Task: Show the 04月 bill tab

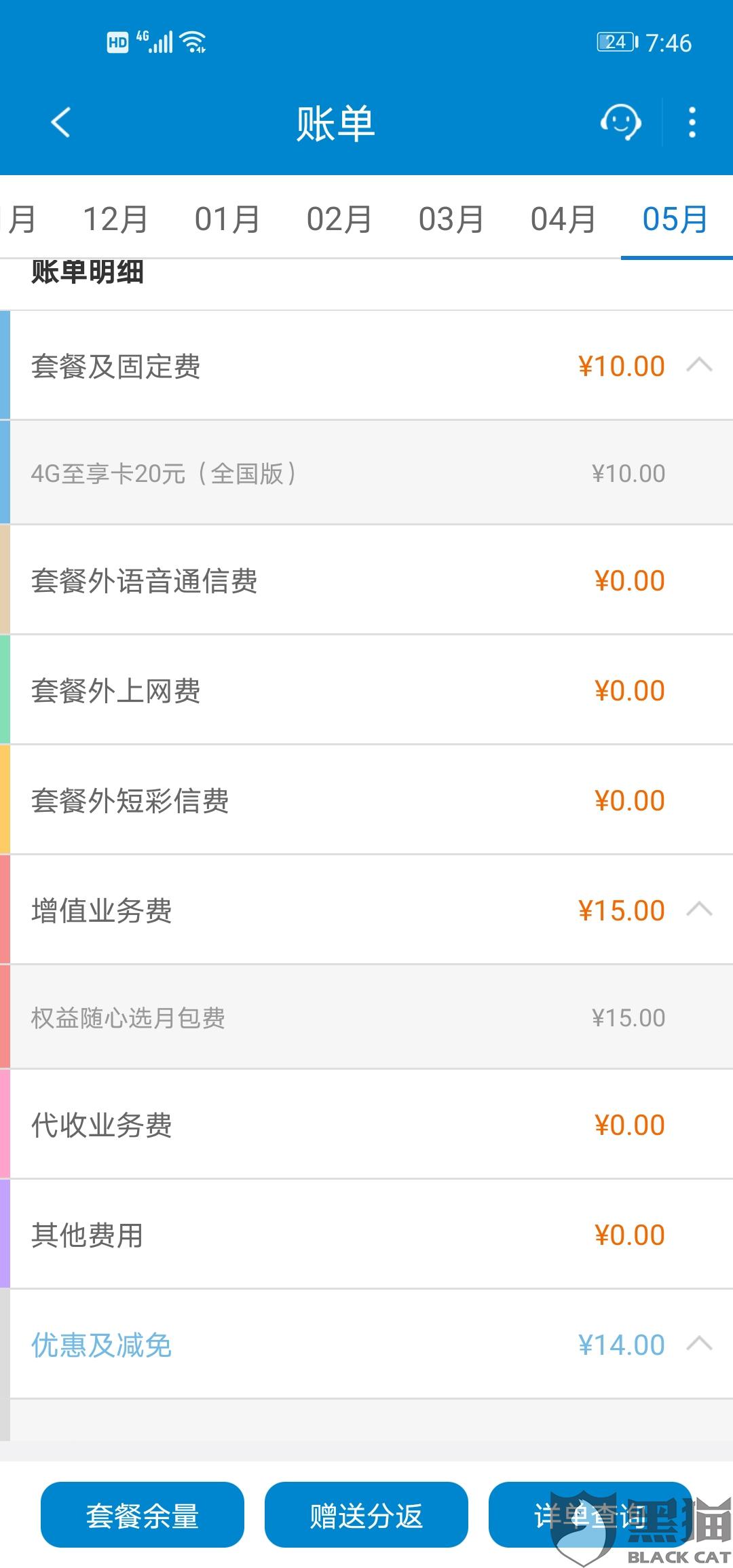Action: pos(563,219)
